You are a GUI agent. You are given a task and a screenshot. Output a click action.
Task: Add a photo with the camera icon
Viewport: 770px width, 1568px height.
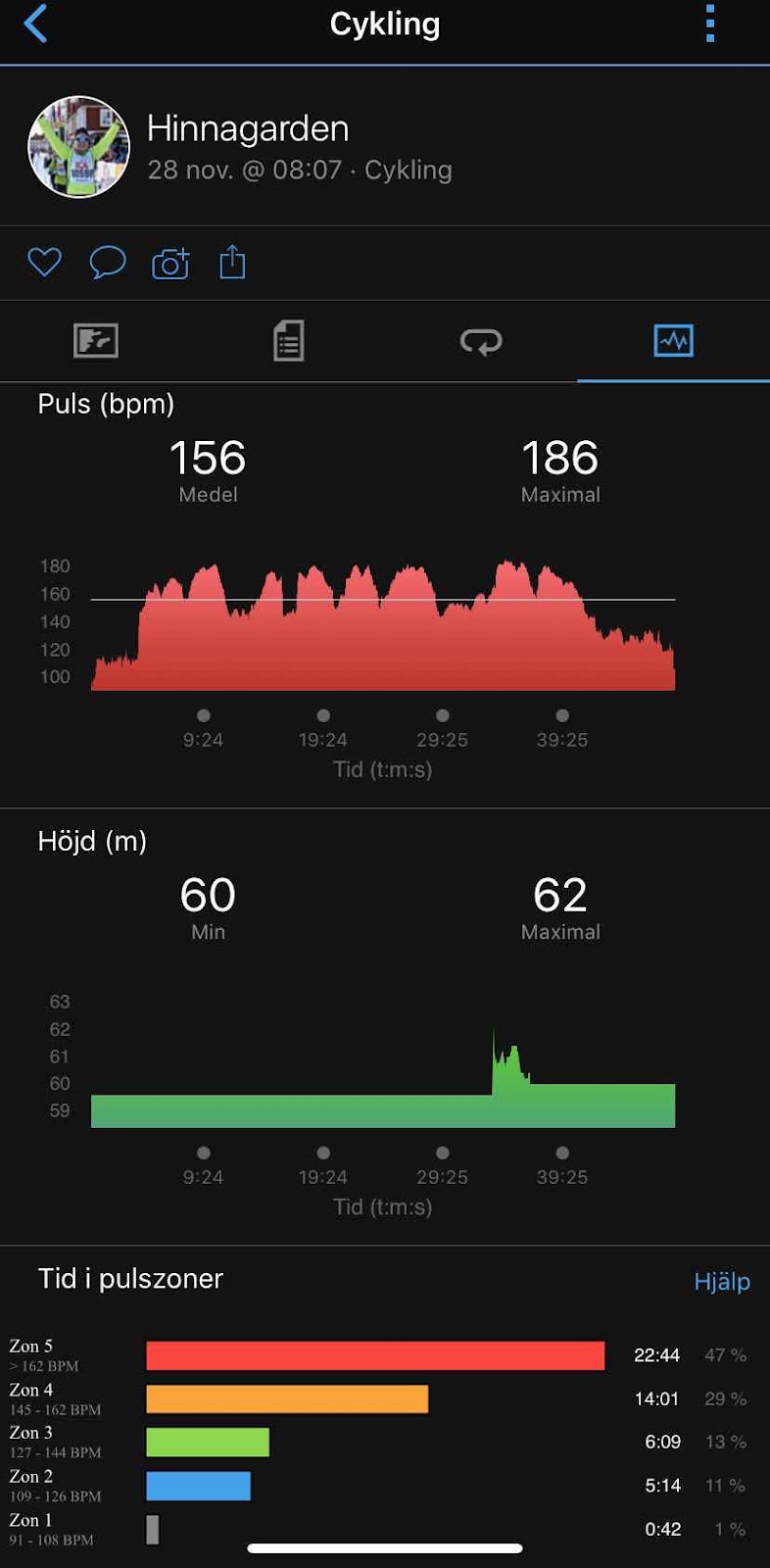(x=170, y=263)
